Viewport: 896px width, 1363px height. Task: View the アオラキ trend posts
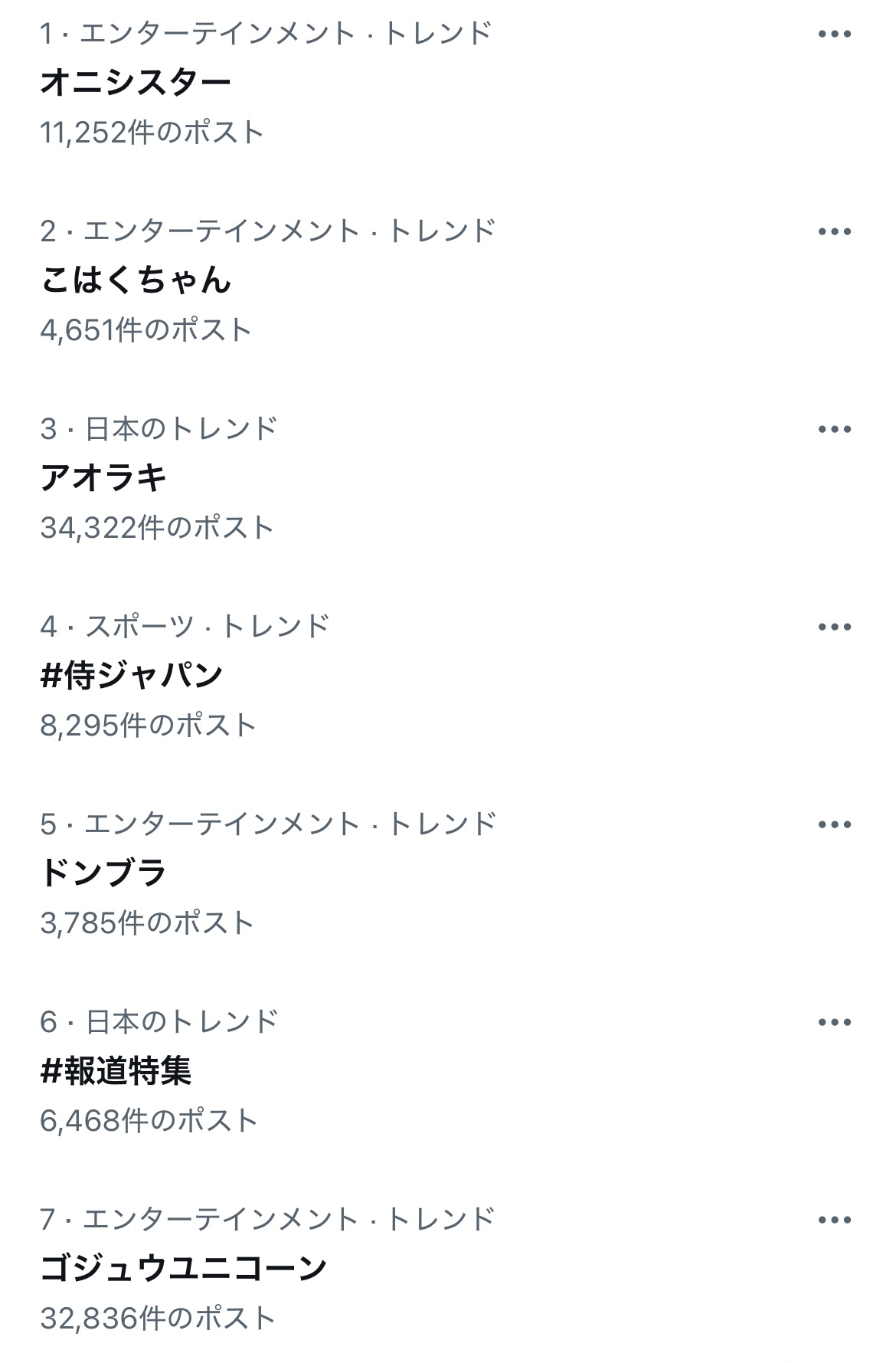[x=103, y=477]
